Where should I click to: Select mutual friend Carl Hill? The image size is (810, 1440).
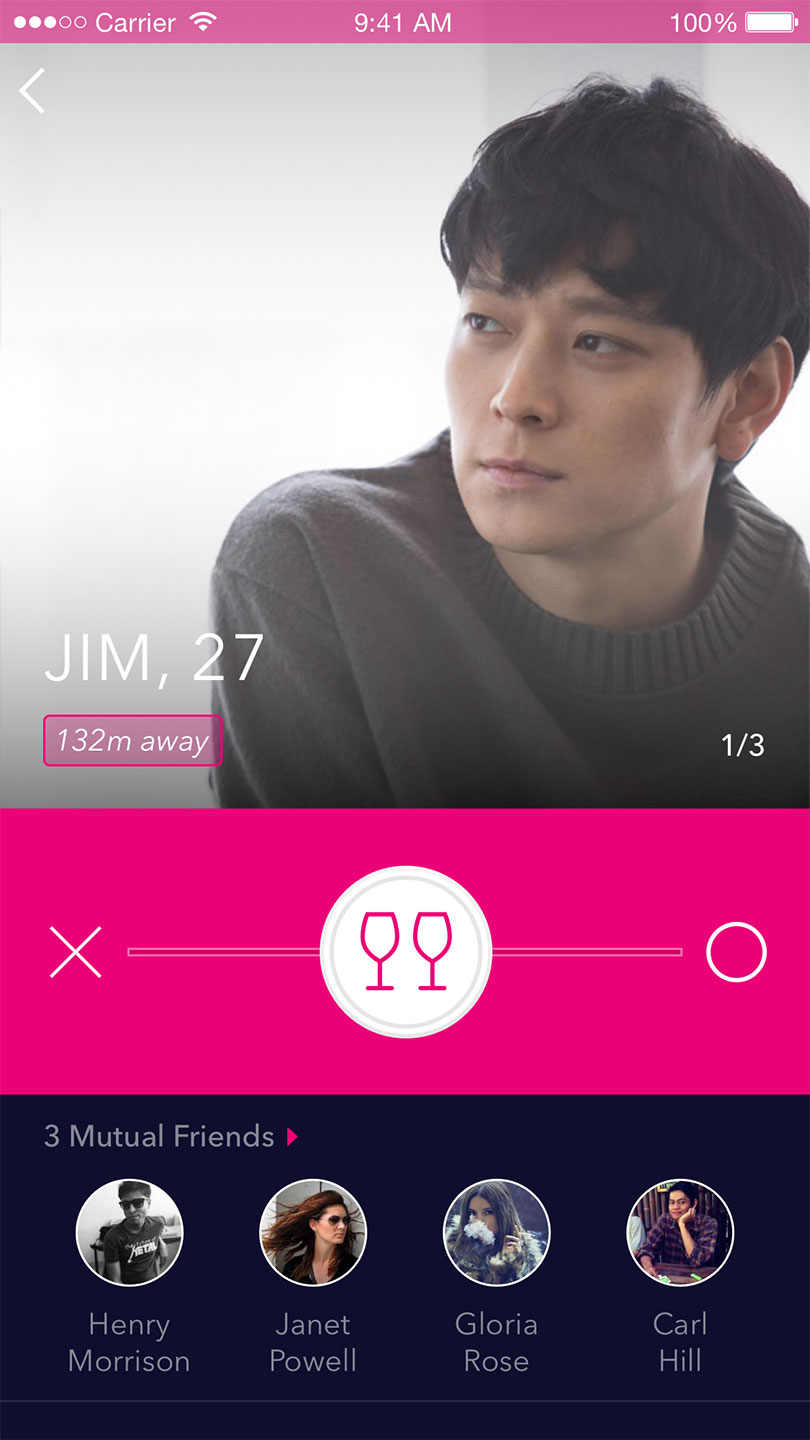pyautogui.click(x=680, y=1232)
